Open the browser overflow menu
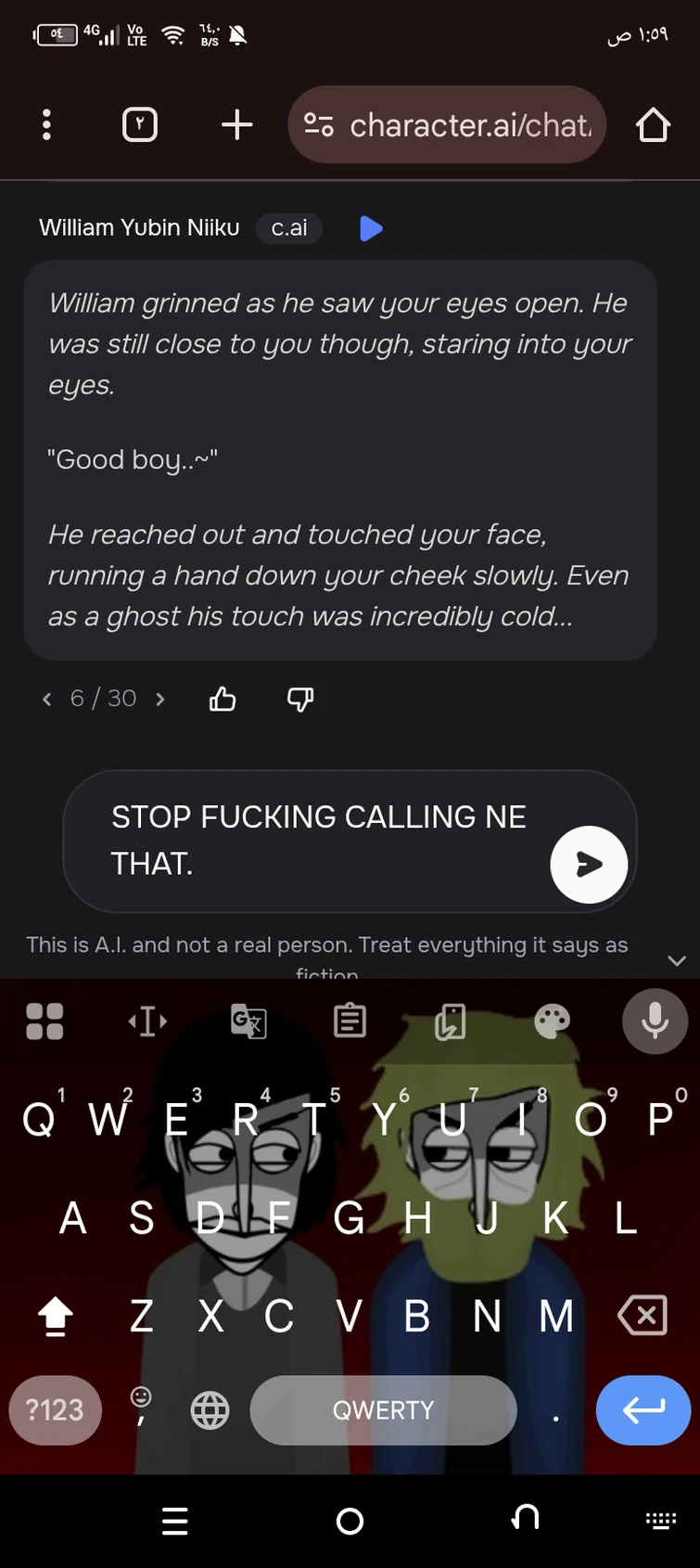 (46, 124)
